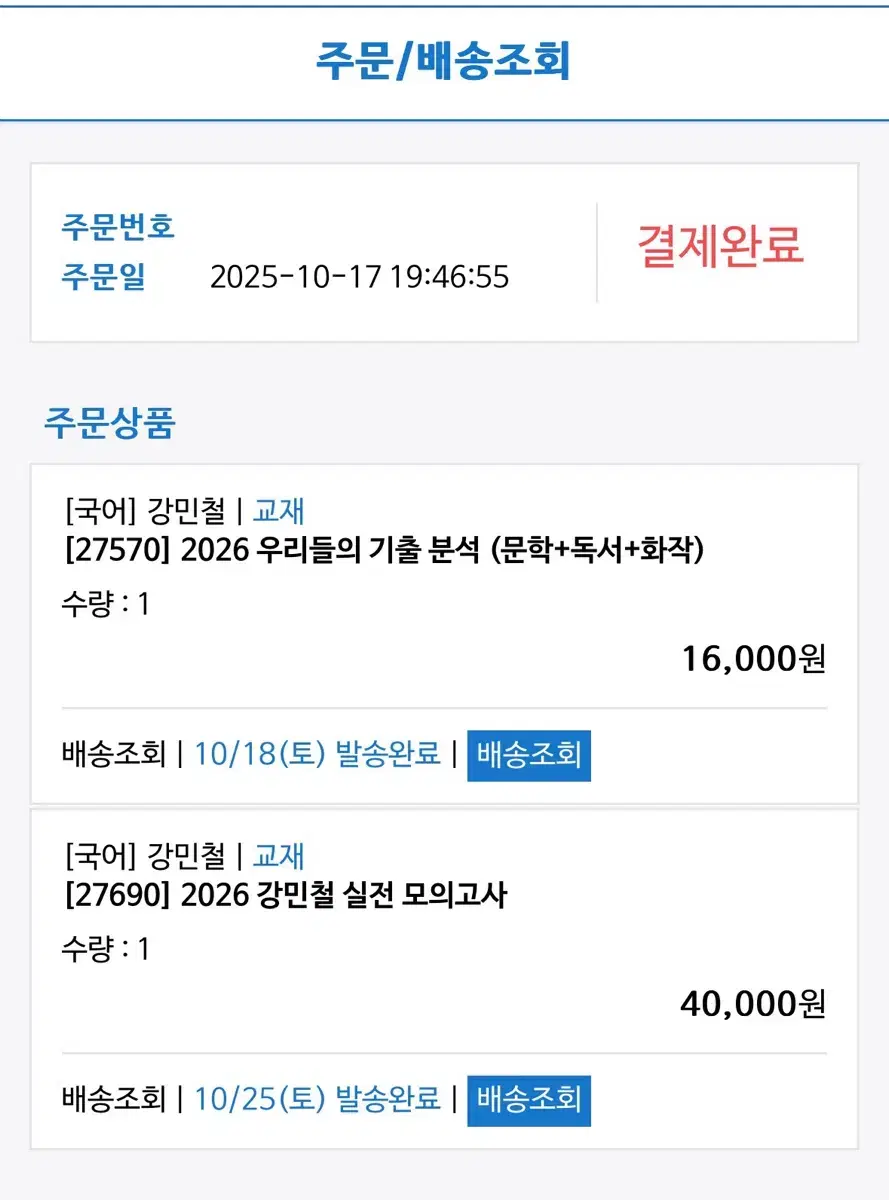Click the 주문/배송조회 page title
889x1200 pixels.
pyautogui.click(x=444, y=60)
